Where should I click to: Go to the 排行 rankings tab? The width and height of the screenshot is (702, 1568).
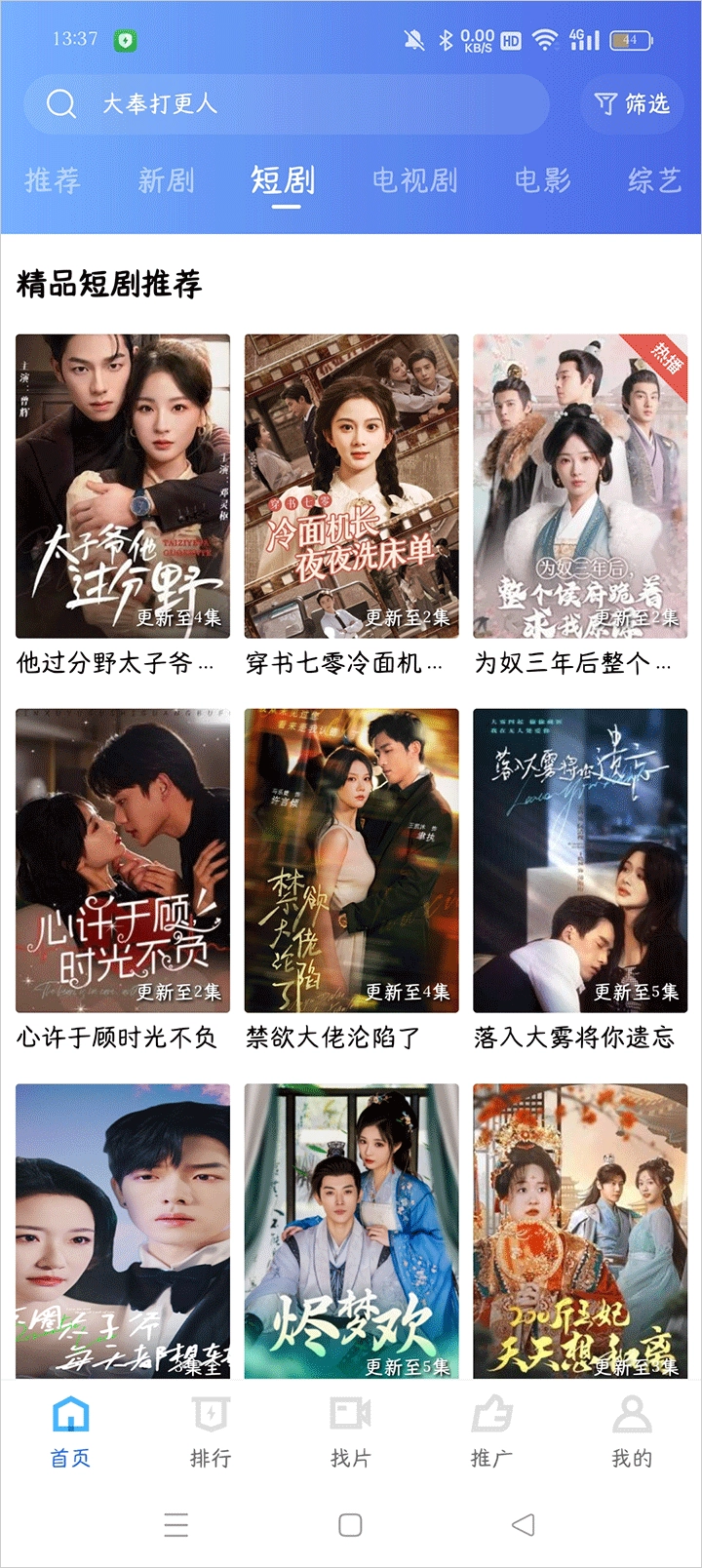click(211, 1431)
